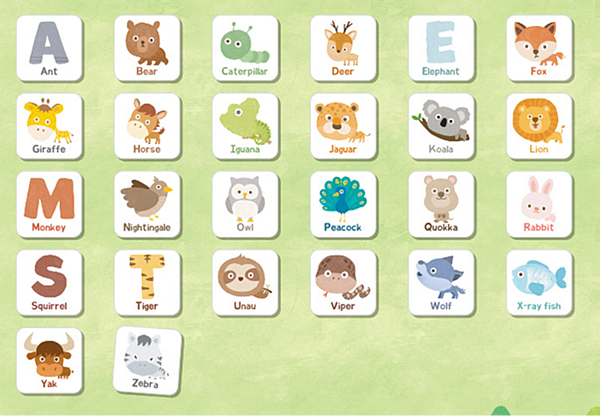Select the Rabbit card
Image resolution: width=600 pixels, height=416 pixels.
[539, 203]
